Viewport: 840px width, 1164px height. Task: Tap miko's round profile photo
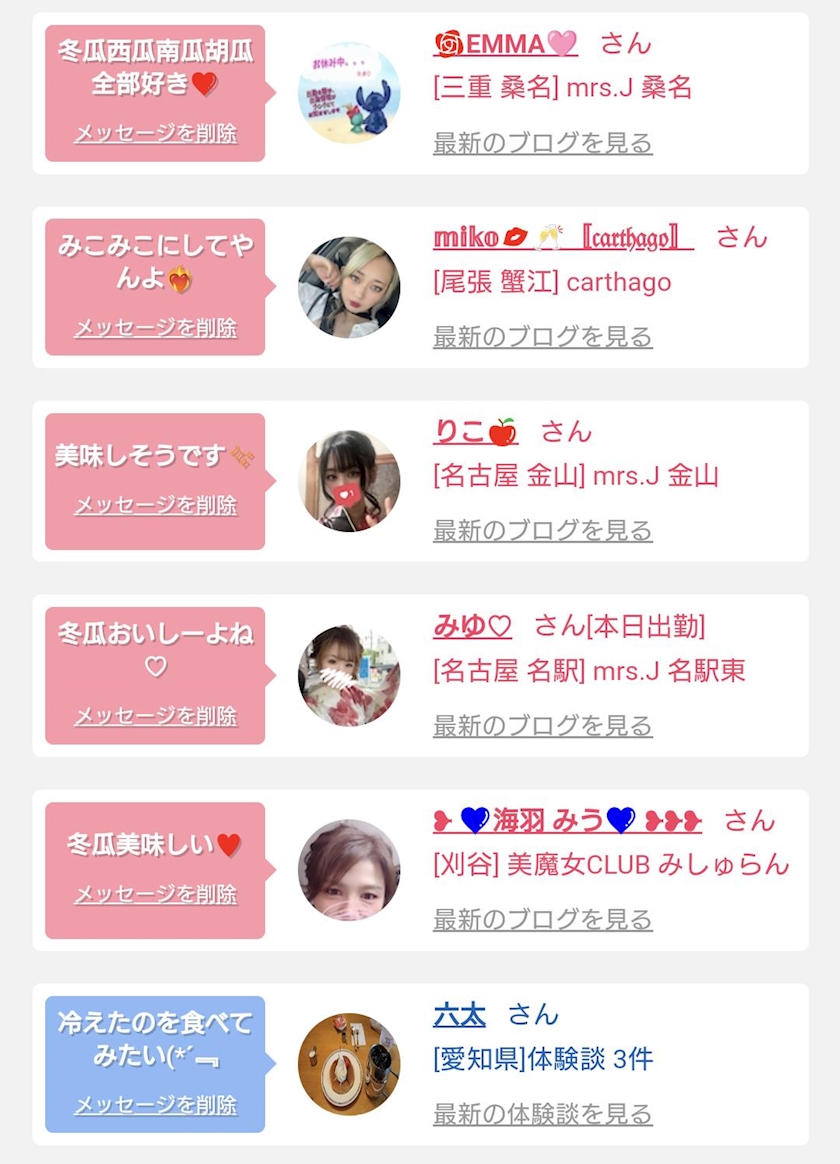349,287
